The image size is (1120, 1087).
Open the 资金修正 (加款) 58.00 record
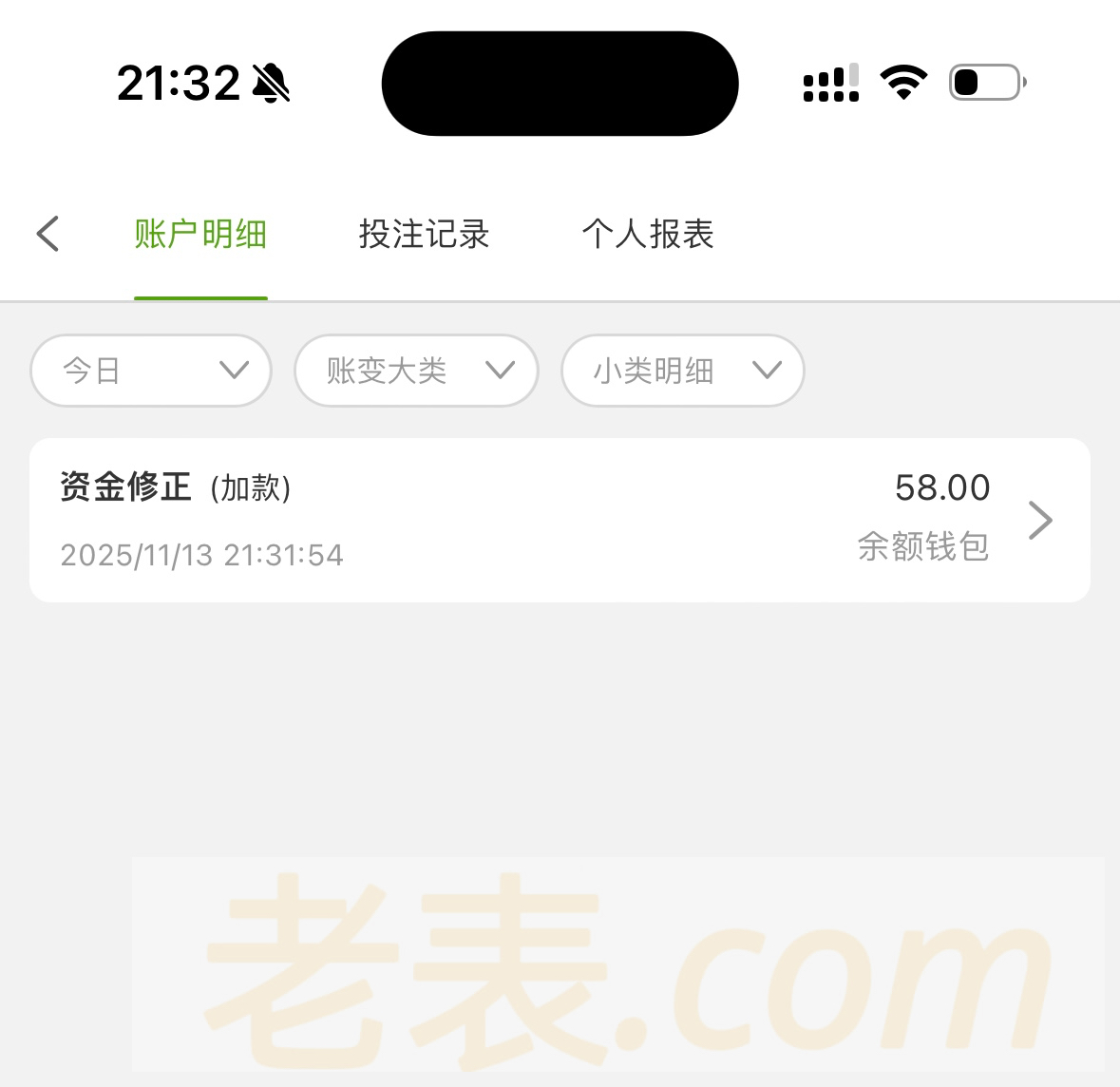pos(560,520)
